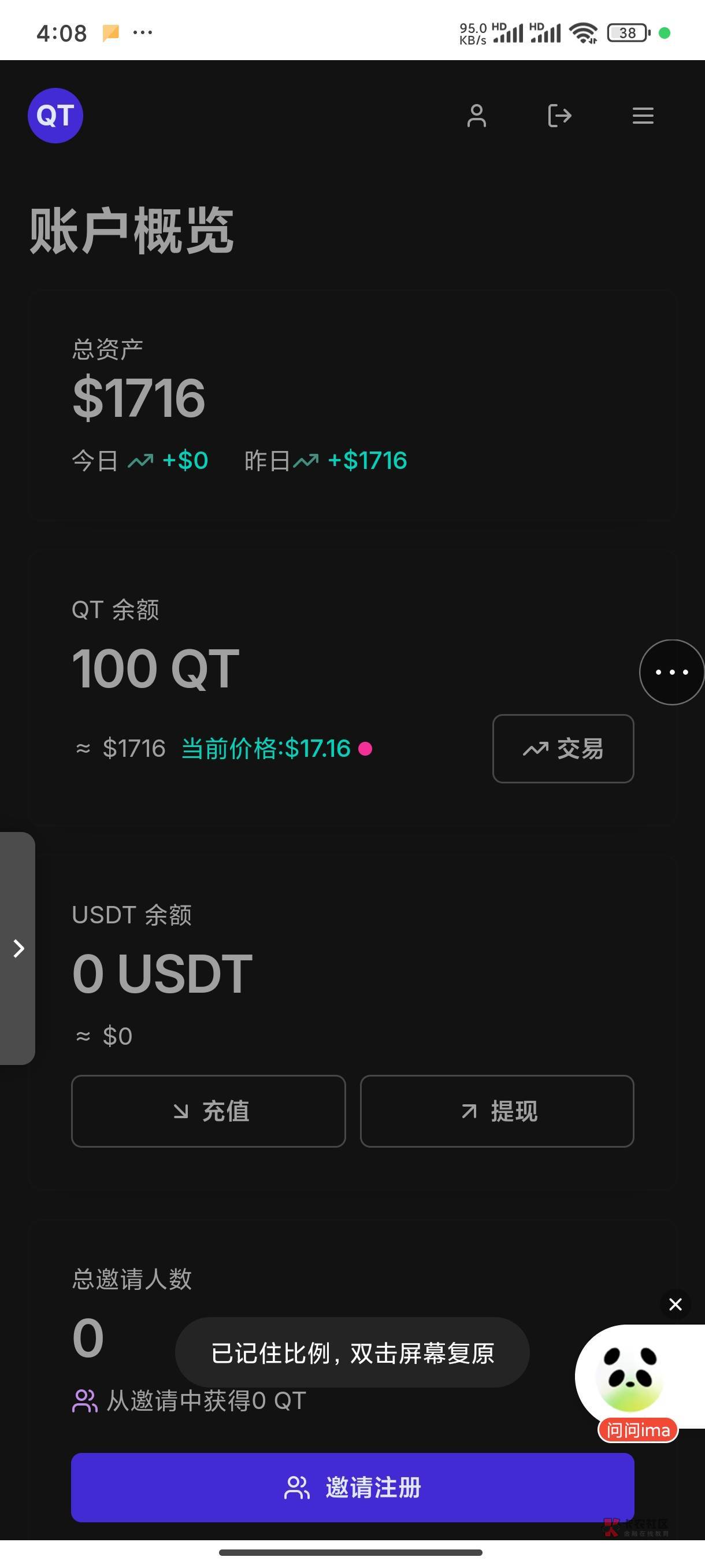Tap the logout icon in header
Viewport: 705px width, 1568px height.
(559, 116)
